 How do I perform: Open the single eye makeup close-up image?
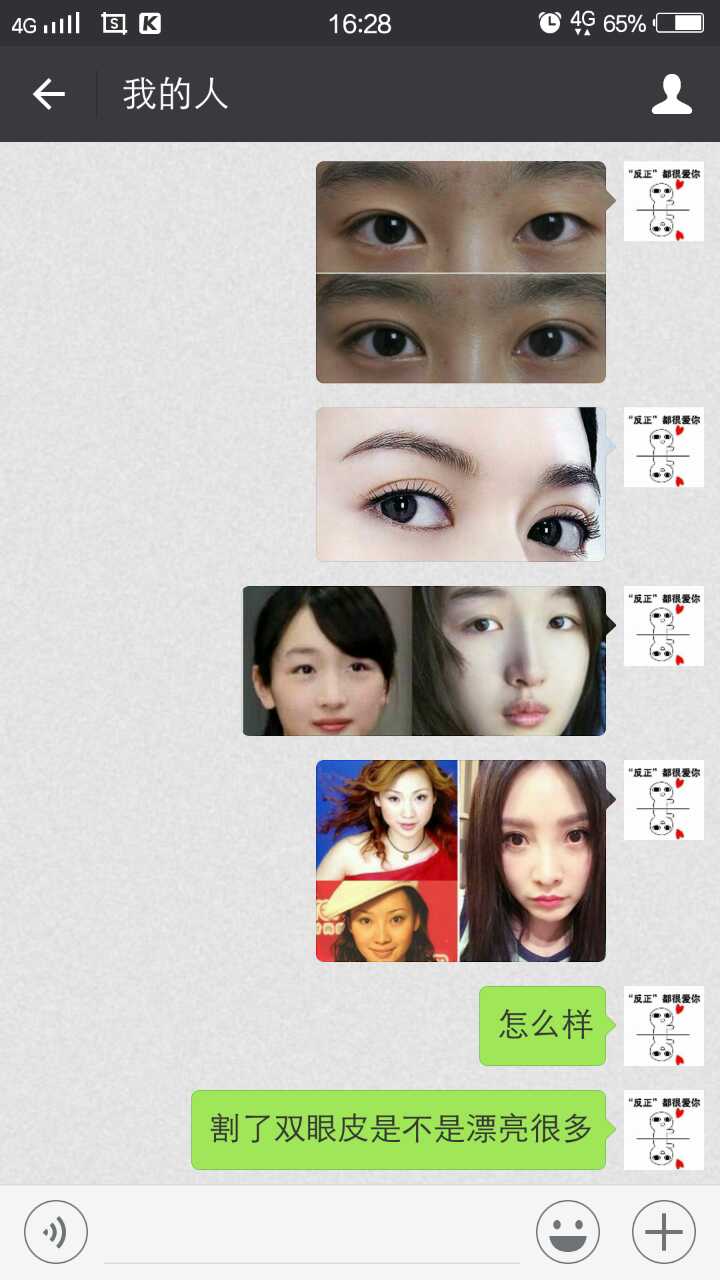[461, 484]
